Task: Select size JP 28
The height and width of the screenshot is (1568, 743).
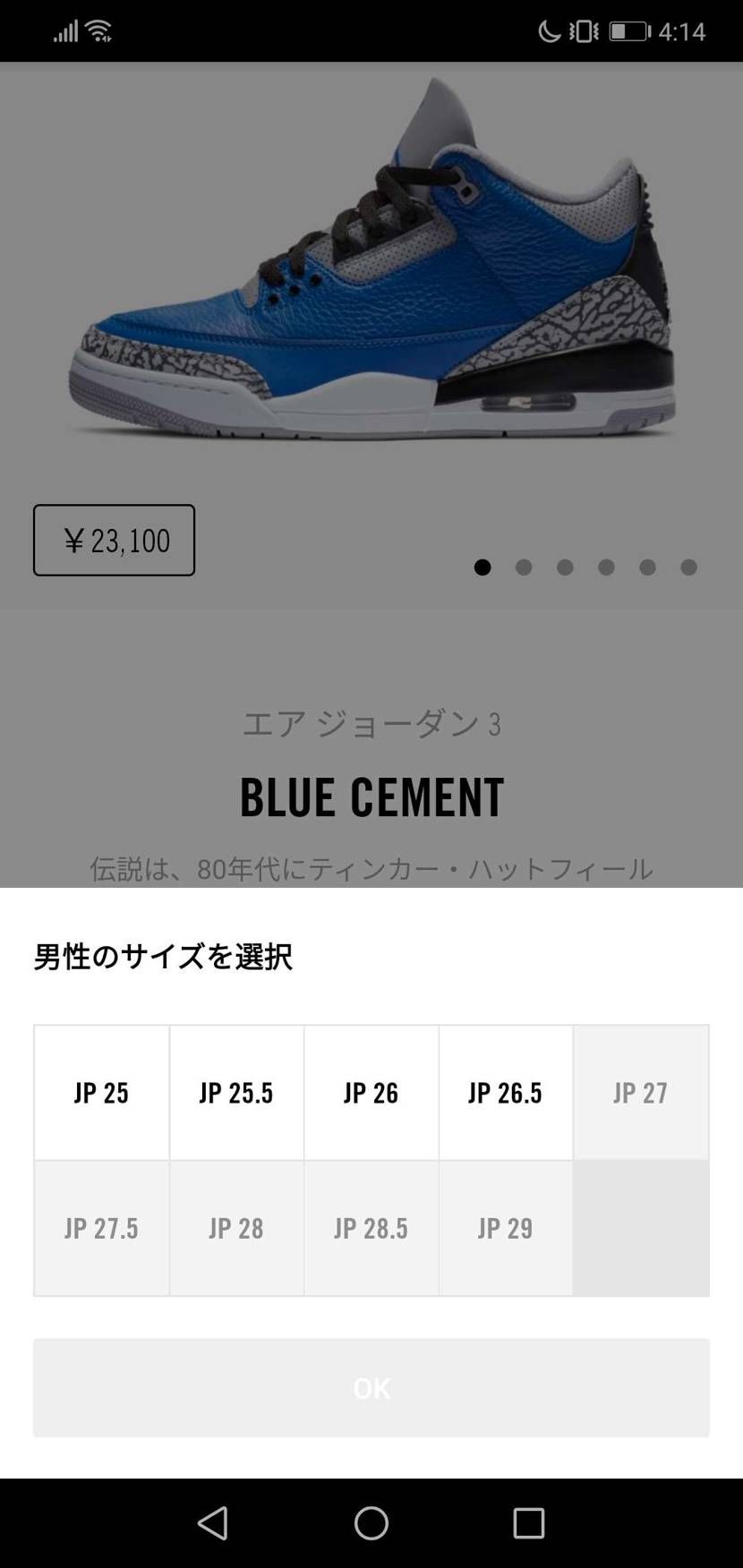Action: pyautogui.click(x=236, y=1228)
